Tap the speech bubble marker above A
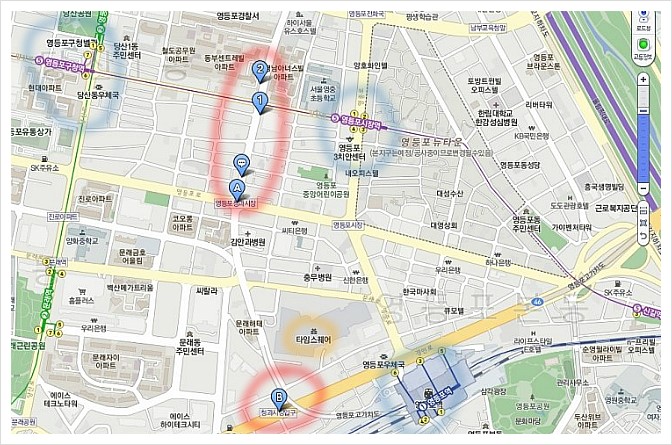 (242, 163)
